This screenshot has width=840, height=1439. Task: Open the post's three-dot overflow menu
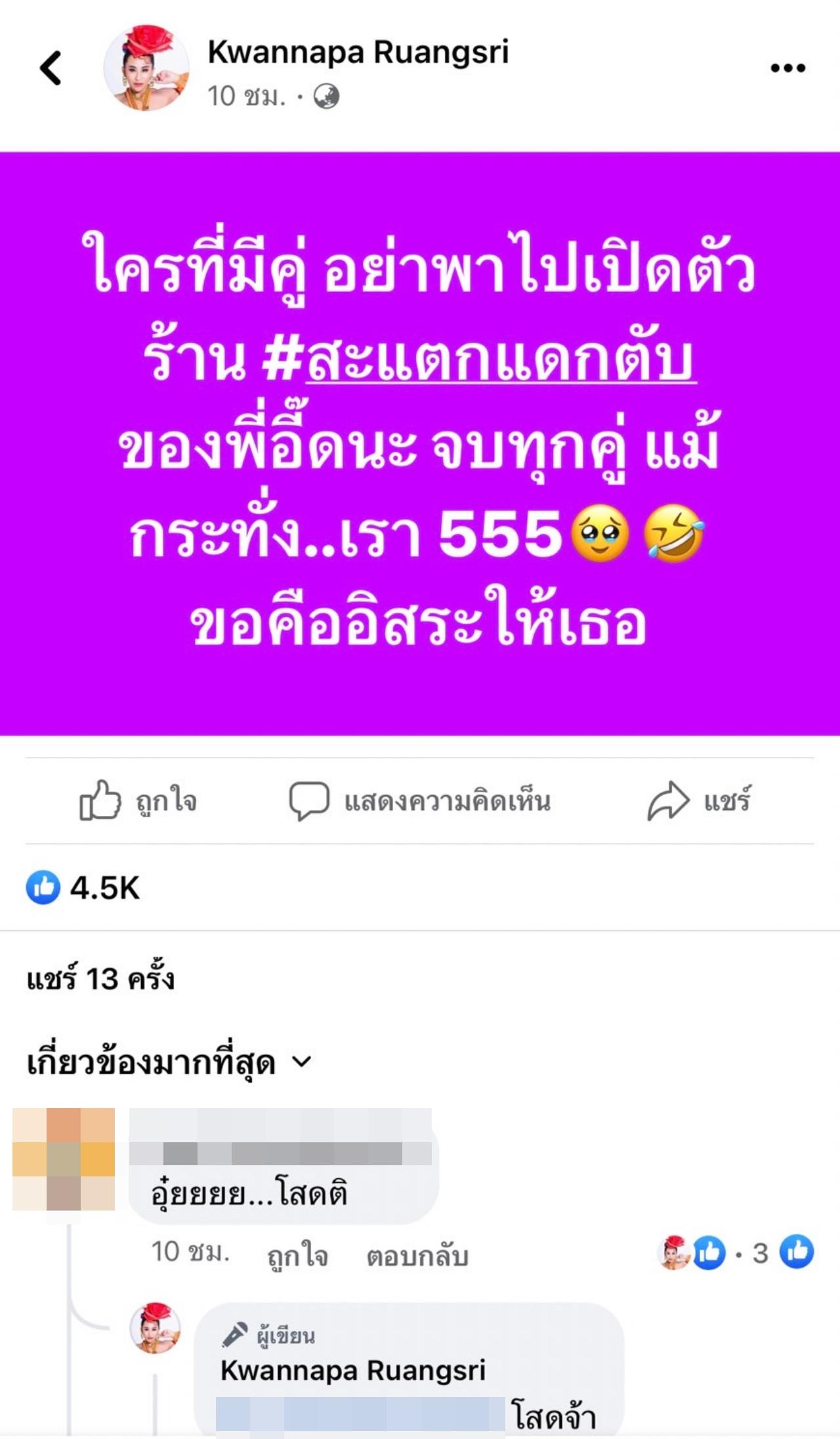787,68
